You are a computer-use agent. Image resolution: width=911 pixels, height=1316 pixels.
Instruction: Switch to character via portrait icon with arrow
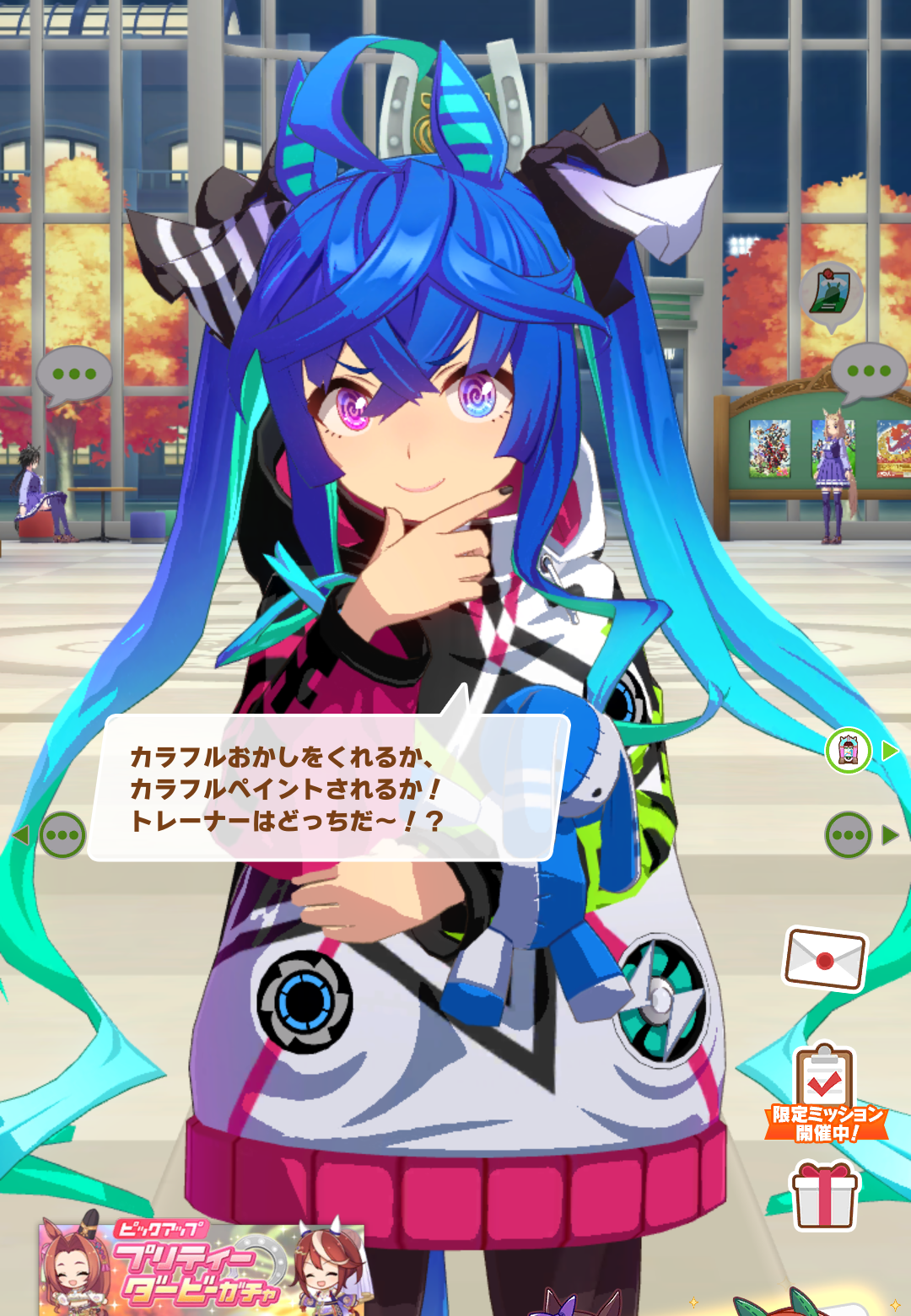tap(849, 750)
